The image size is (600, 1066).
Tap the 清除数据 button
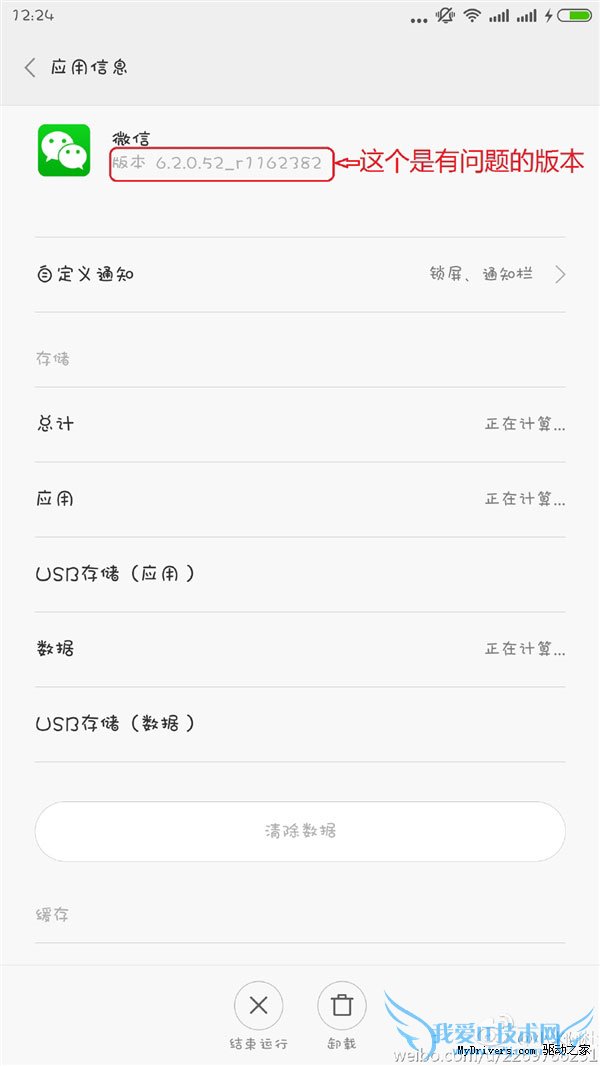click(300, 831)
